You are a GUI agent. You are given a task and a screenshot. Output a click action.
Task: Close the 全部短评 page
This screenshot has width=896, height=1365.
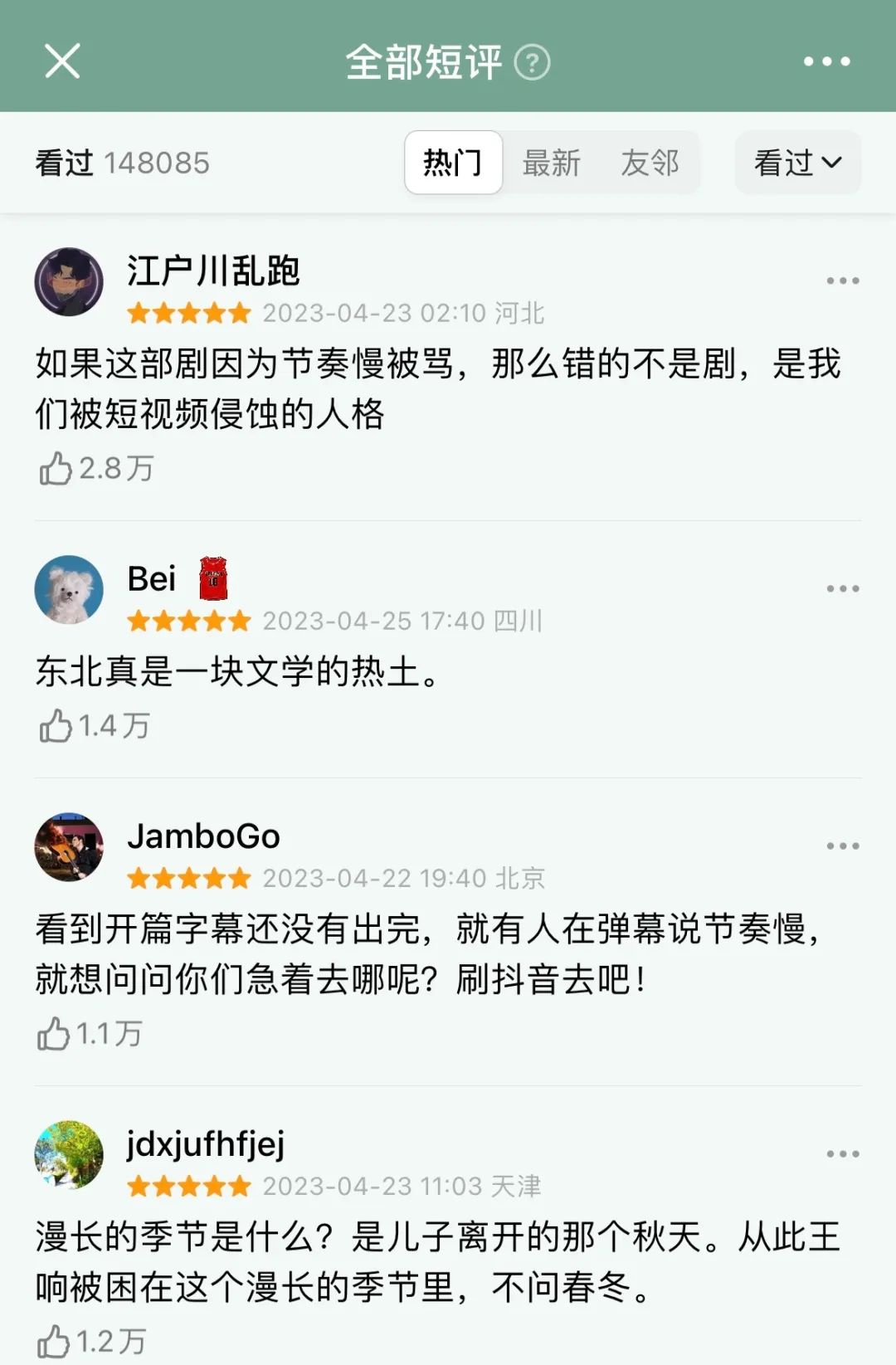(x=62, y=61)
